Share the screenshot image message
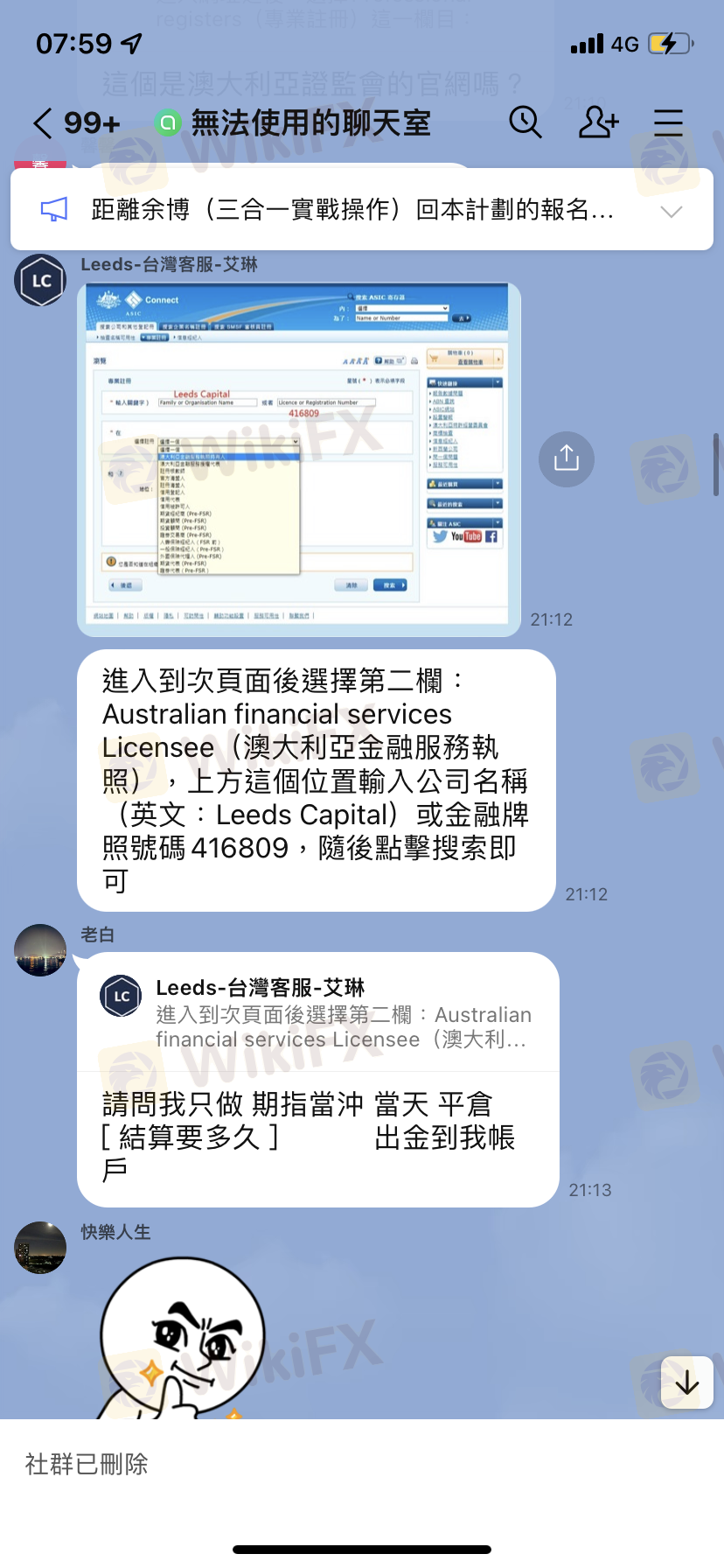The image size is (724, 1568). pos(566,458)
